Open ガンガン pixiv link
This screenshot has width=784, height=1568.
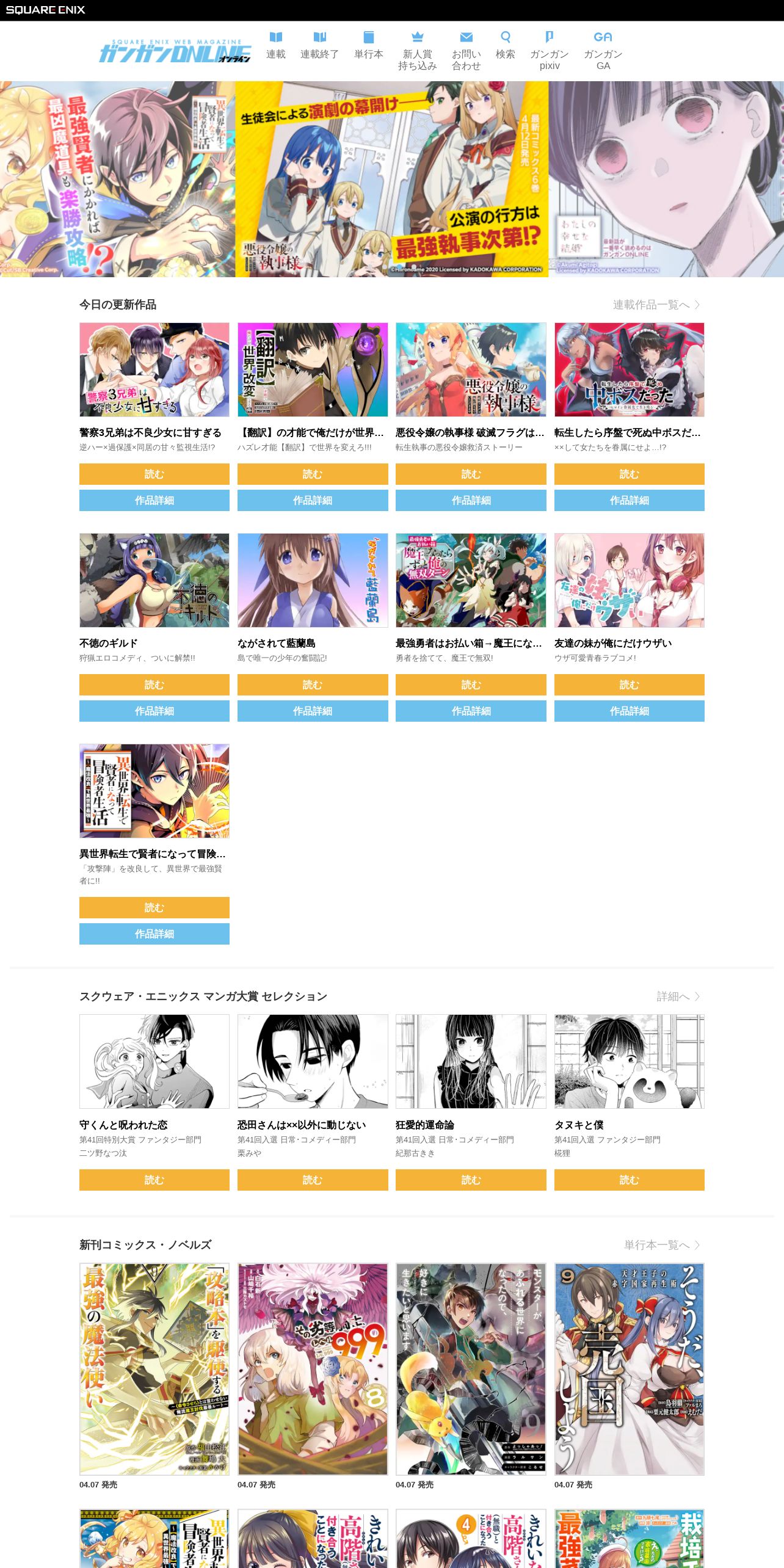[x=549, y=51]
